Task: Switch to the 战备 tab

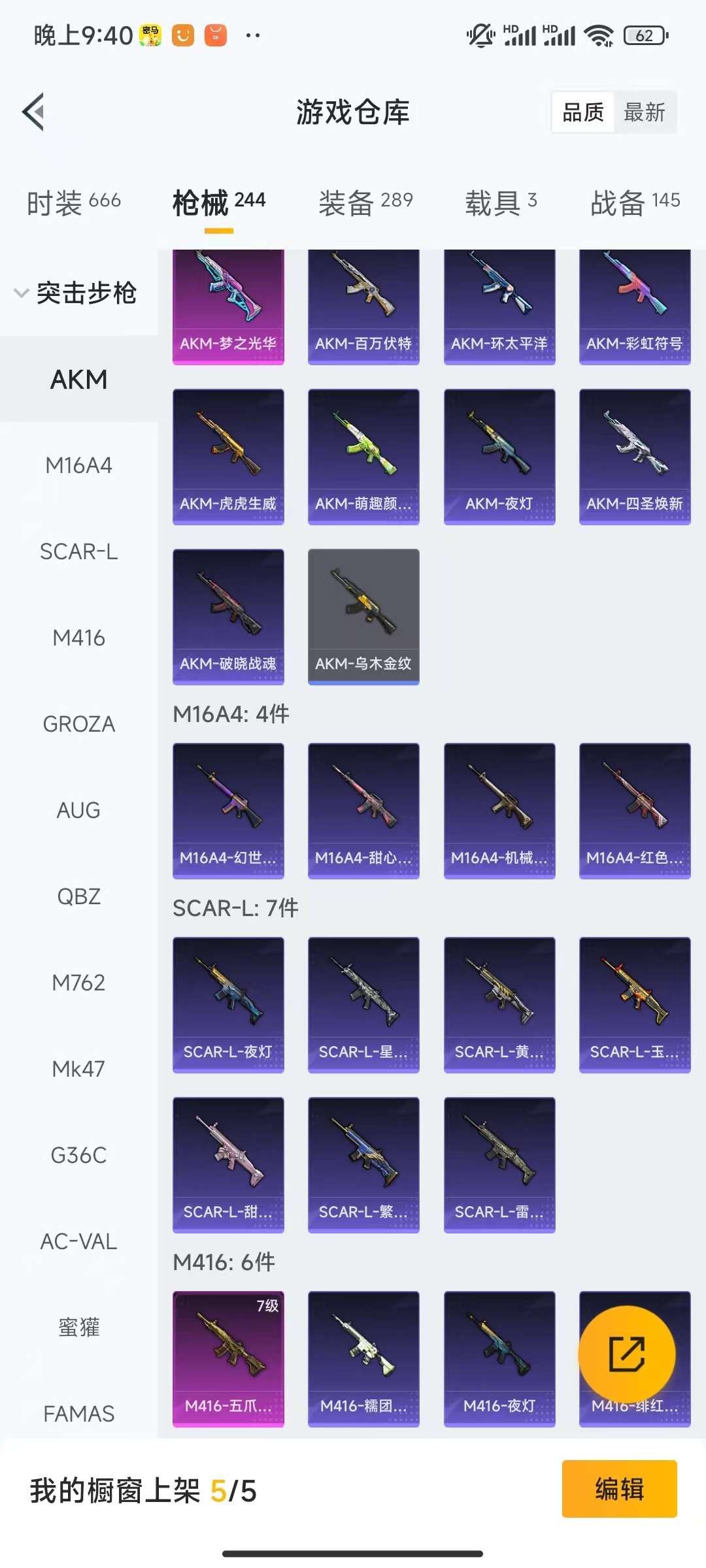Action: [x=635, y=202]
